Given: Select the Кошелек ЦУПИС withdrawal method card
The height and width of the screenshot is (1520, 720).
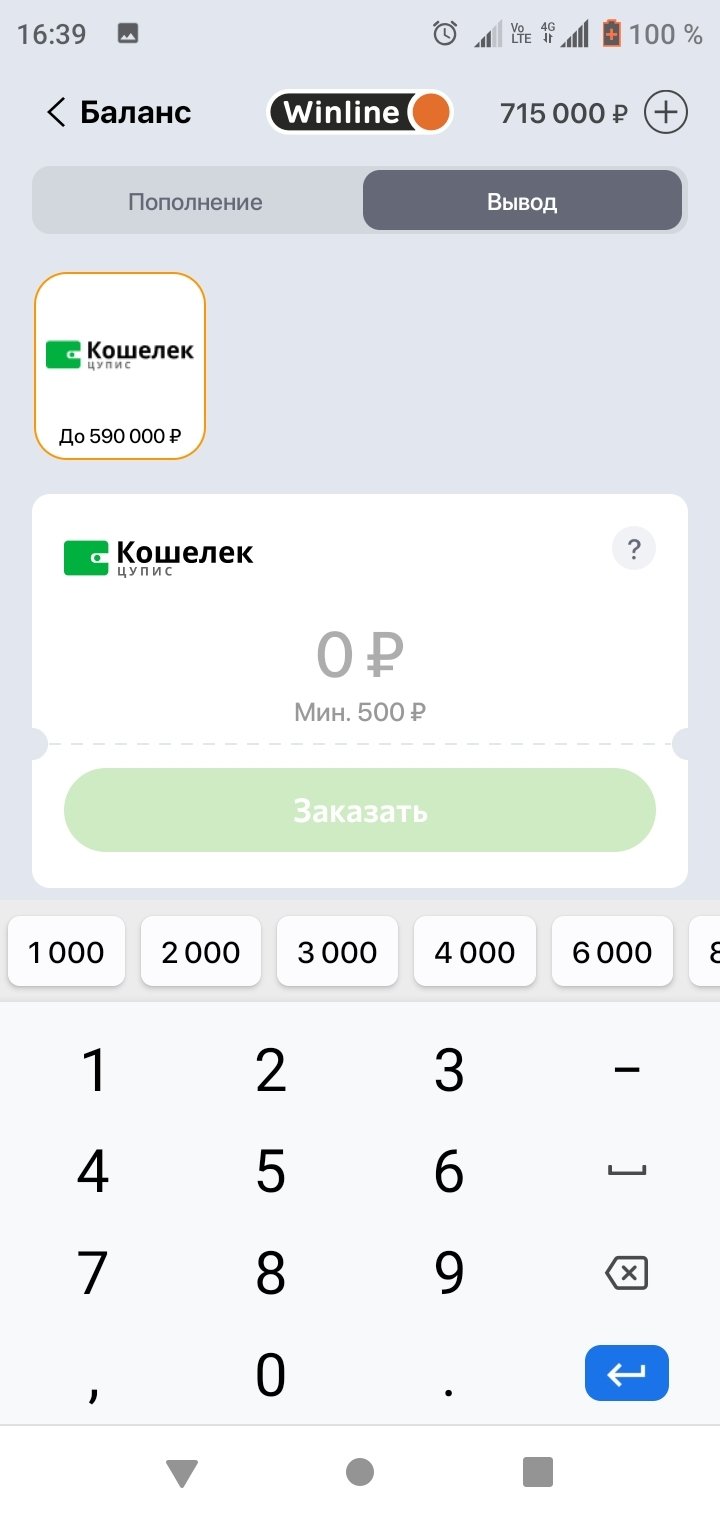Looking at the screenshot, I should 120,366.
